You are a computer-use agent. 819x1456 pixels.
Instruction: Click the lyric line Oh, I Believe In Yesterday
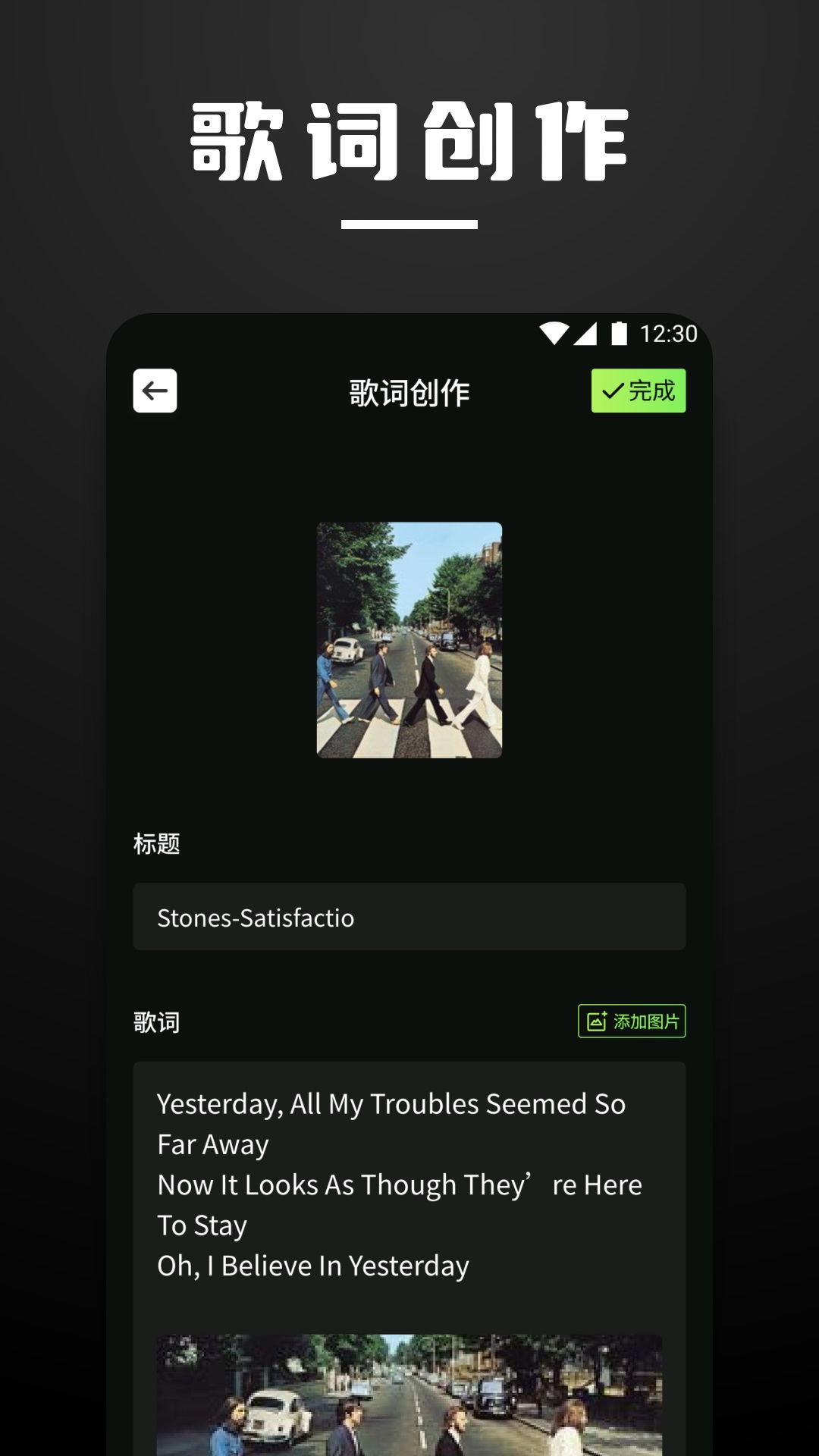point(312,1263)
